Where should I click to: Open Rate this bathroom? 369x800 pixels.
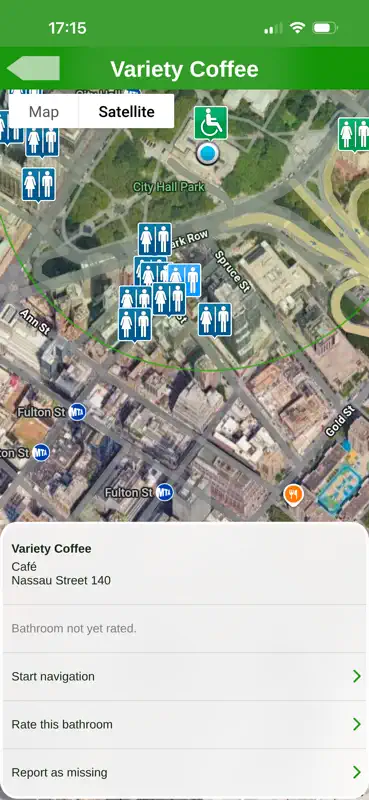pyautogui.click(x=184, y=724)
